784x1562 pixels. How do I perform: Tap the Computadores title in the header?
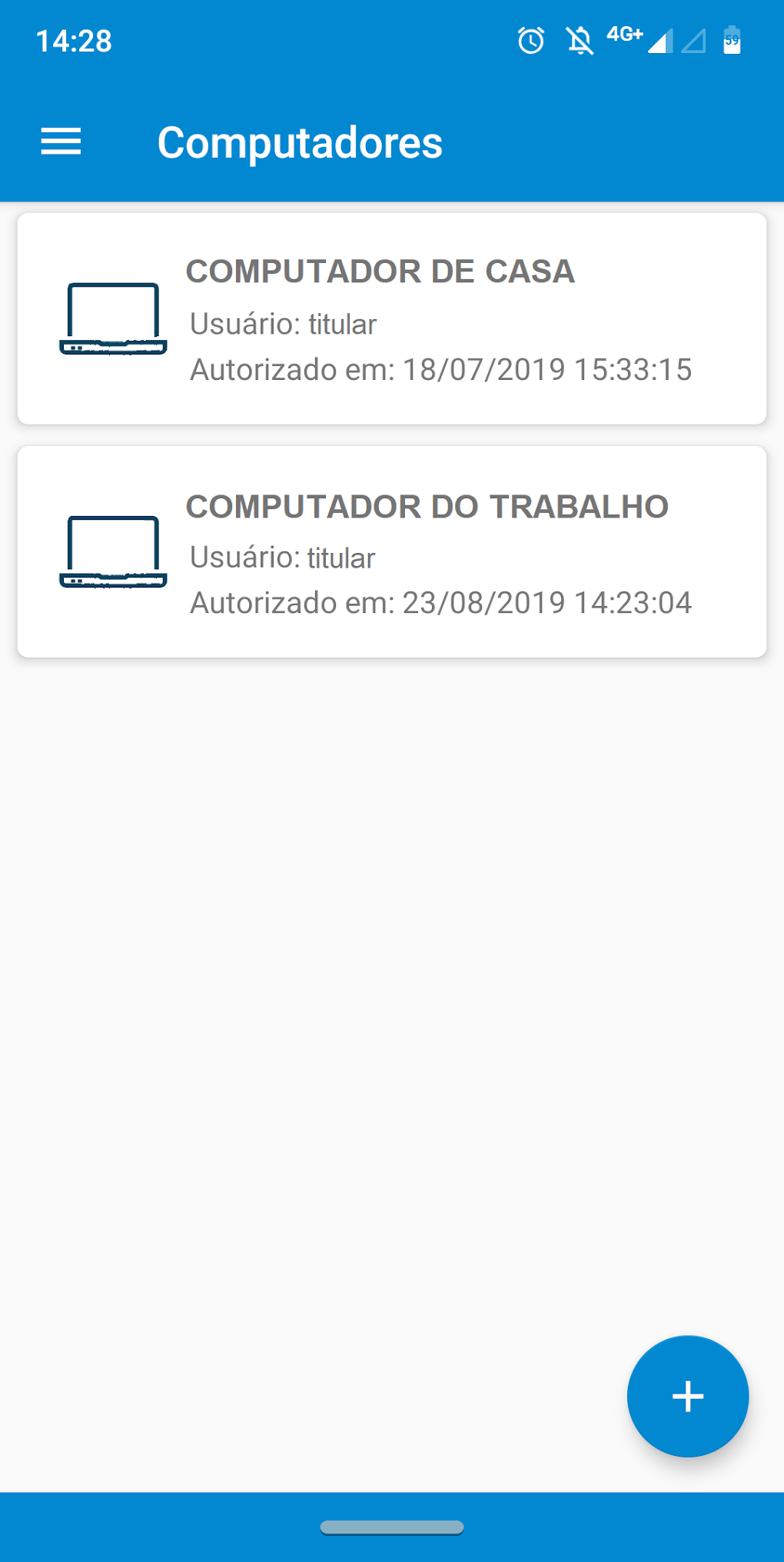tap(300, 143)
